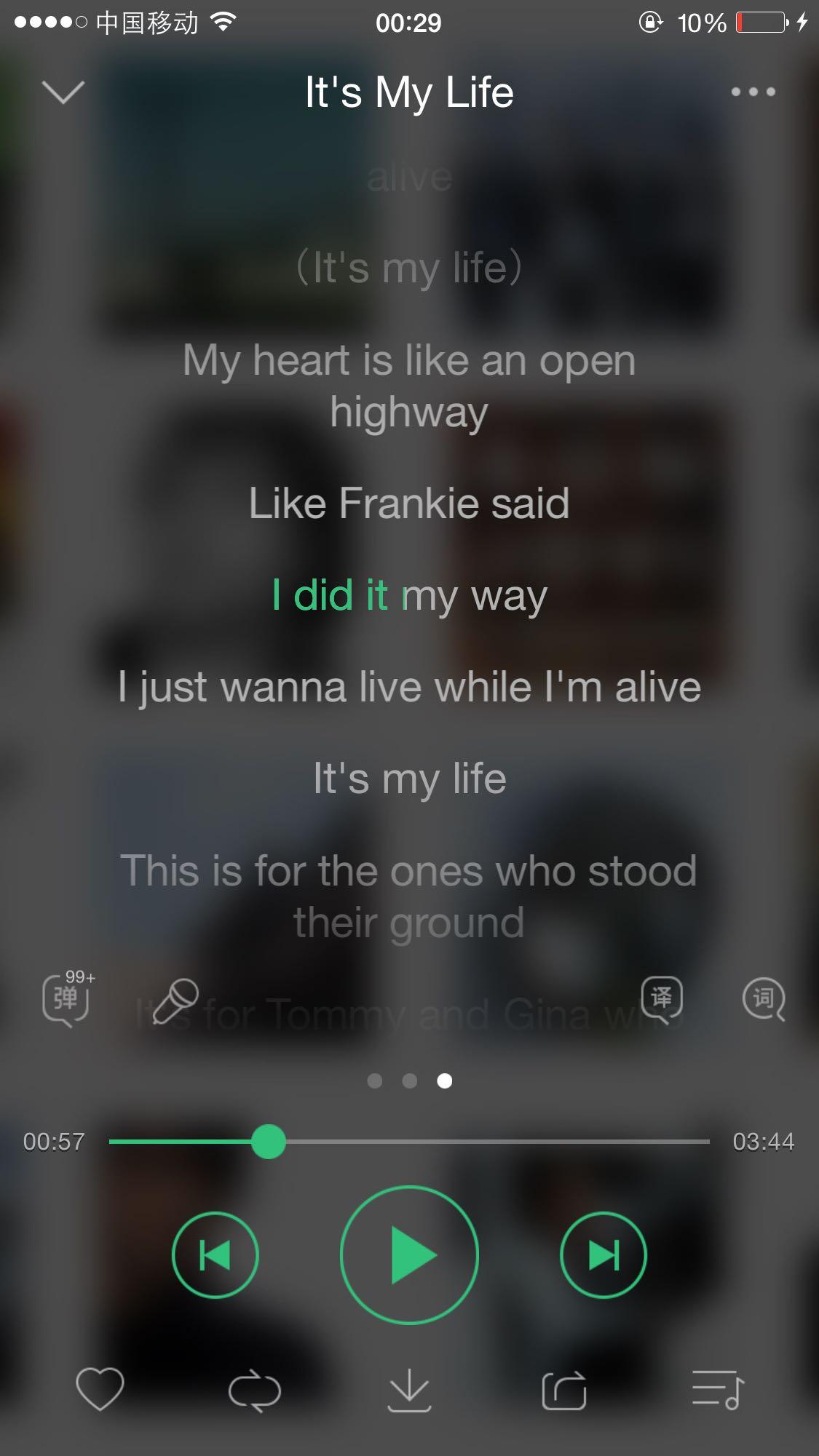This screenshot has width=819, height=1456.
Task: Play the song It's My Life
Action: click(x=409, y=1254)
